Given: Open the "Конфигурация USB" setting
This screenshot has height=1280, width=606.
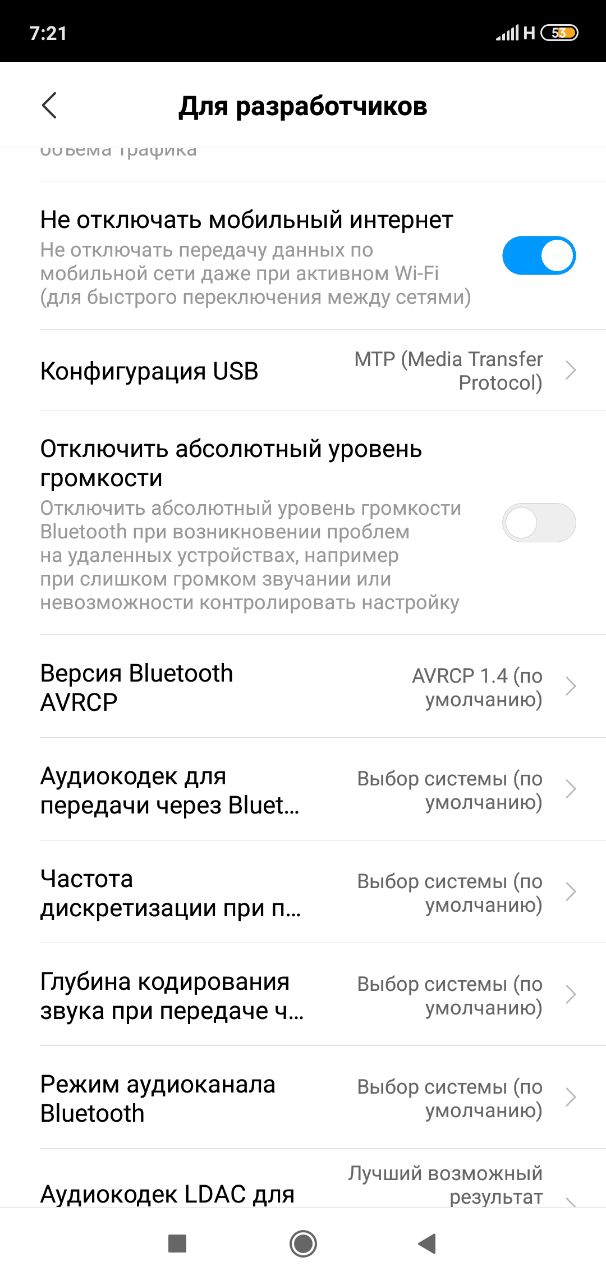Looking at the screenshot, I should (303, 371).
